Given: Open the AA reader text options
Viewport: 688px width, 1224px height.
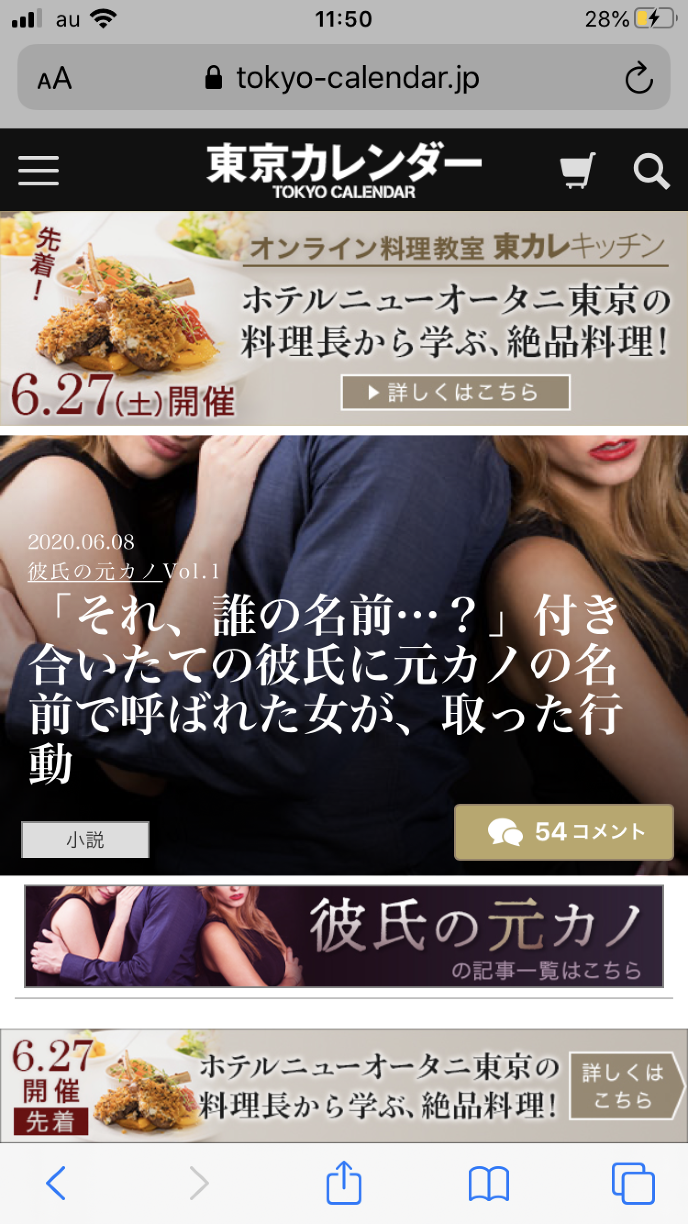Looking at the screenshot, I should [55, 78].
